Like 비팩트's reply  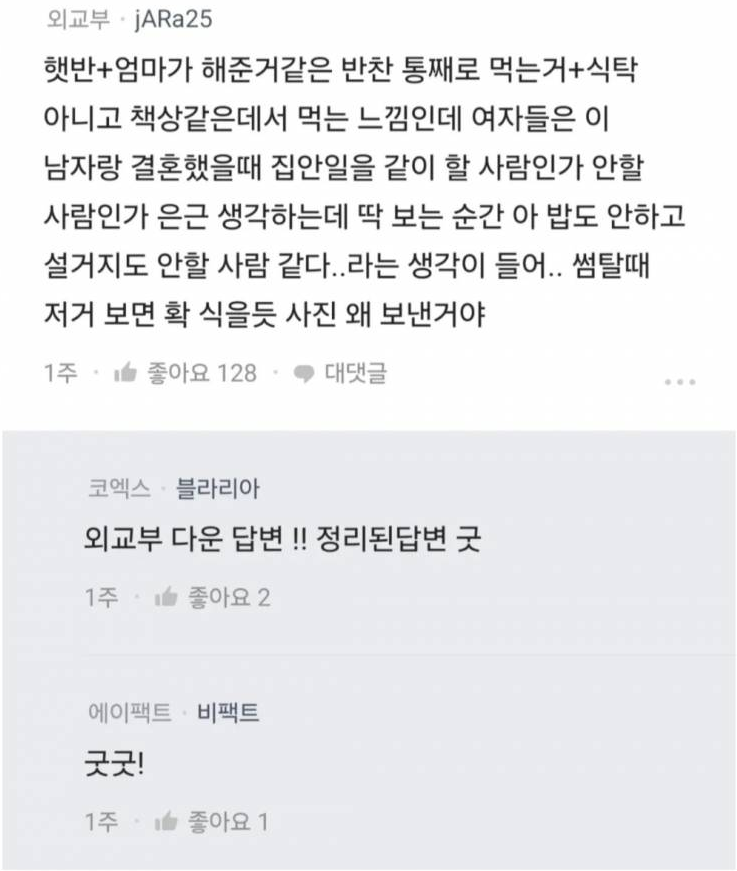point(167,822)
